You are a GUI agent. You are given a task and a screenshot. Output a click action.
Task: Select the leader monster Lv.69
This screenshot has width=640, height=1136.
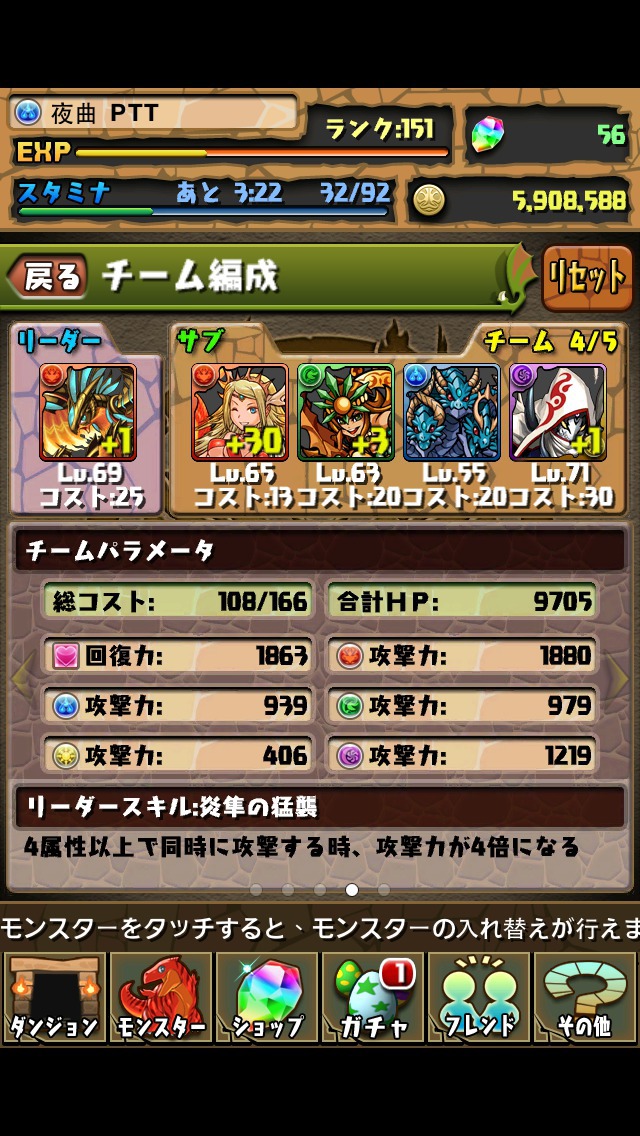88,411
